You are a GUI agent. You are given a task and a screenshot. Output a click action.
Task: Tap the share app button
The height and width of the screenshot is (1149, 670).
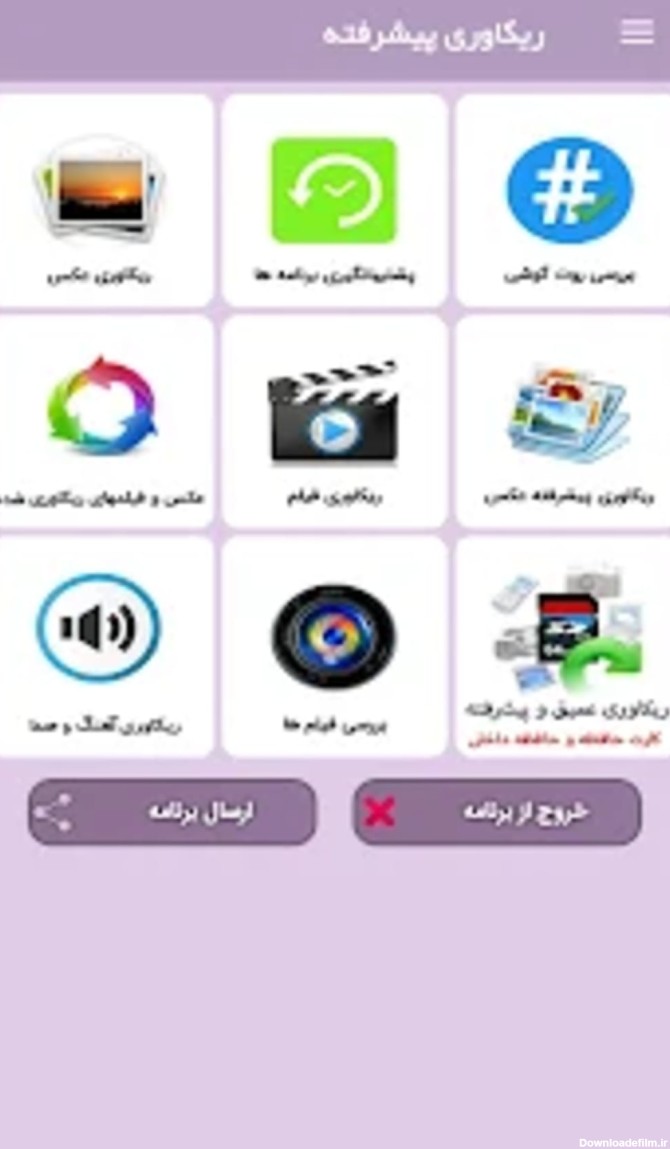[x=171, y=812]
